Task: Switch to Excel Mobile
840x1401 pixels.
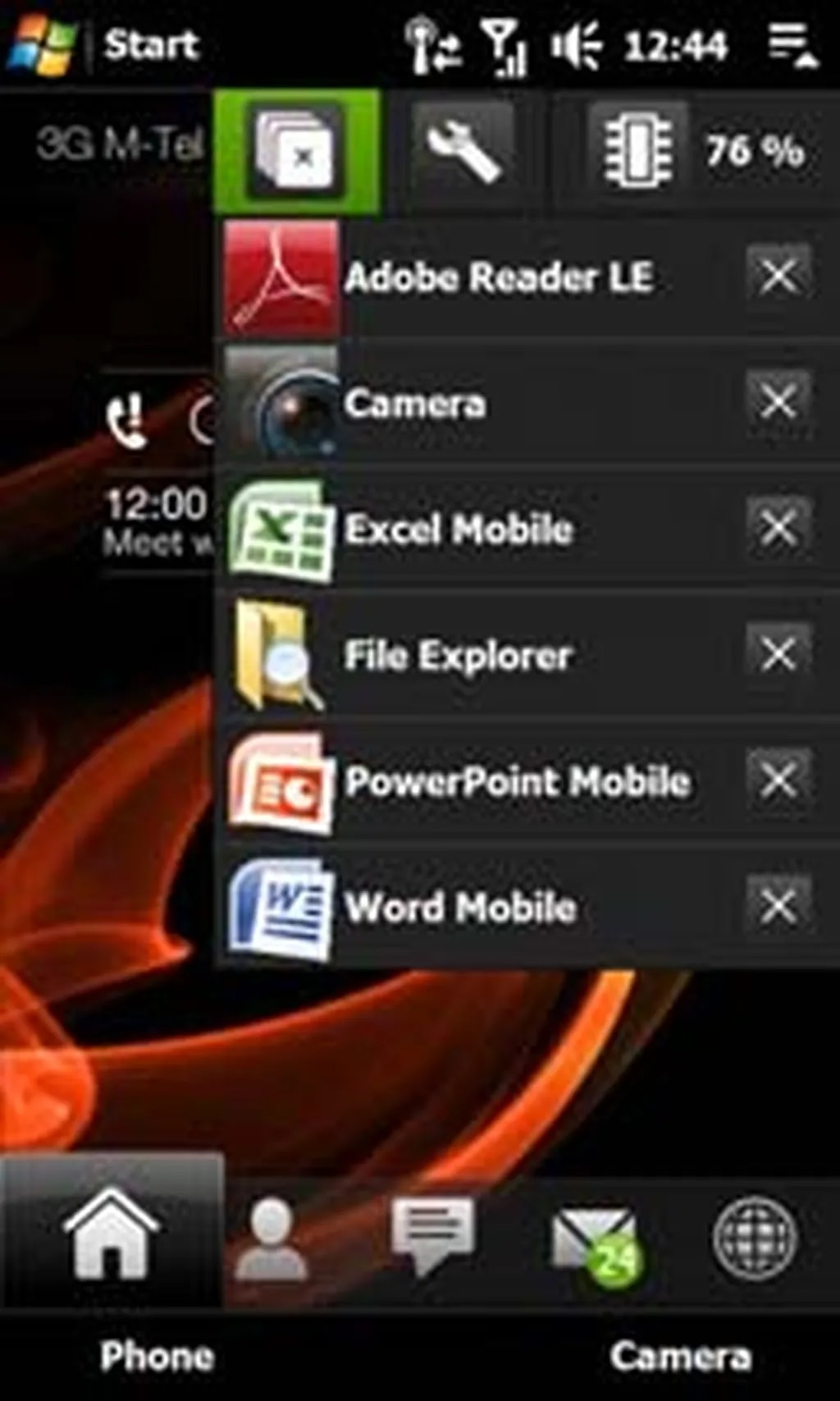Action: pyautogui.click(x=456, y=529)
